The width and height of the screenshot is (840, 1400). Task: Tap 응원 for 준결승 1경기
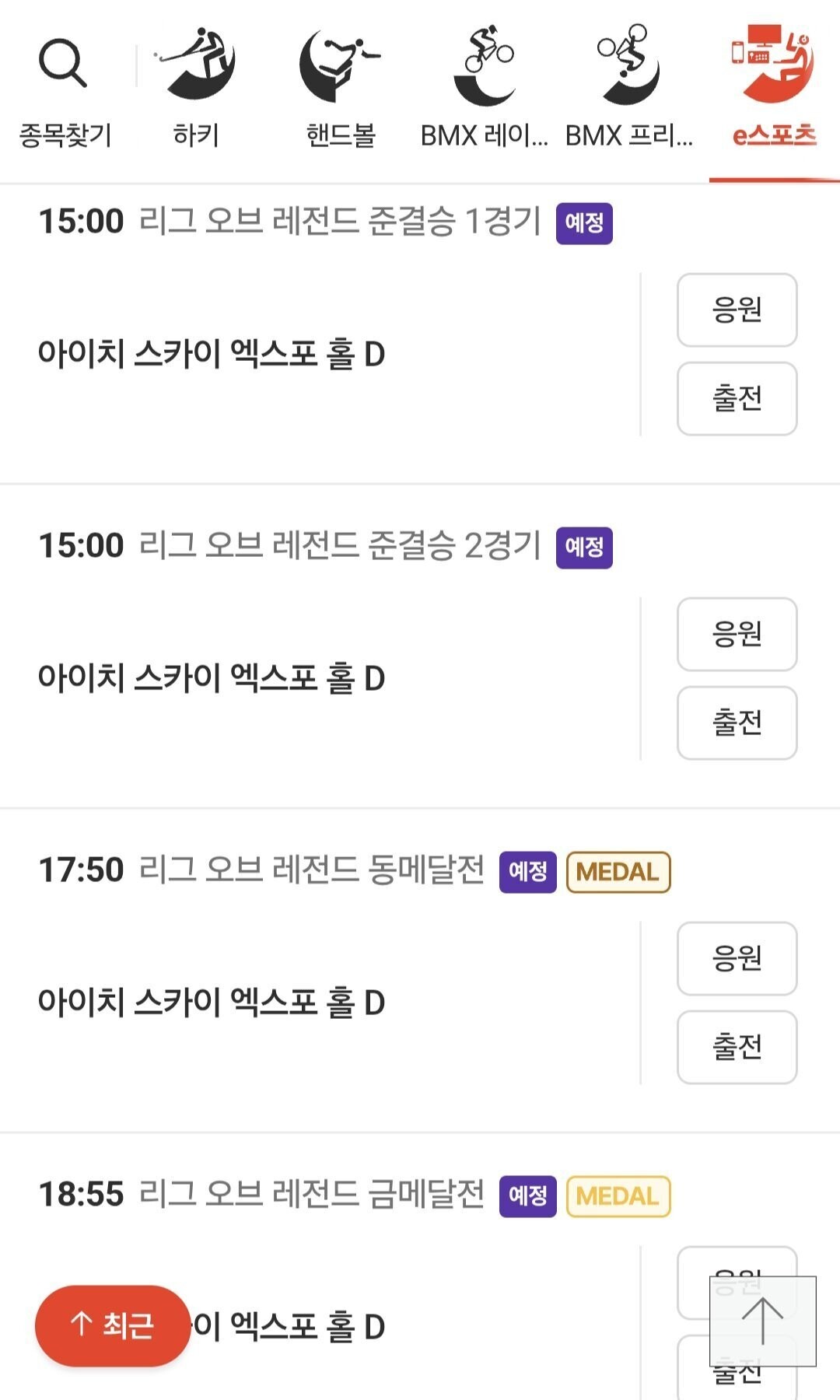tap(737, 310)
